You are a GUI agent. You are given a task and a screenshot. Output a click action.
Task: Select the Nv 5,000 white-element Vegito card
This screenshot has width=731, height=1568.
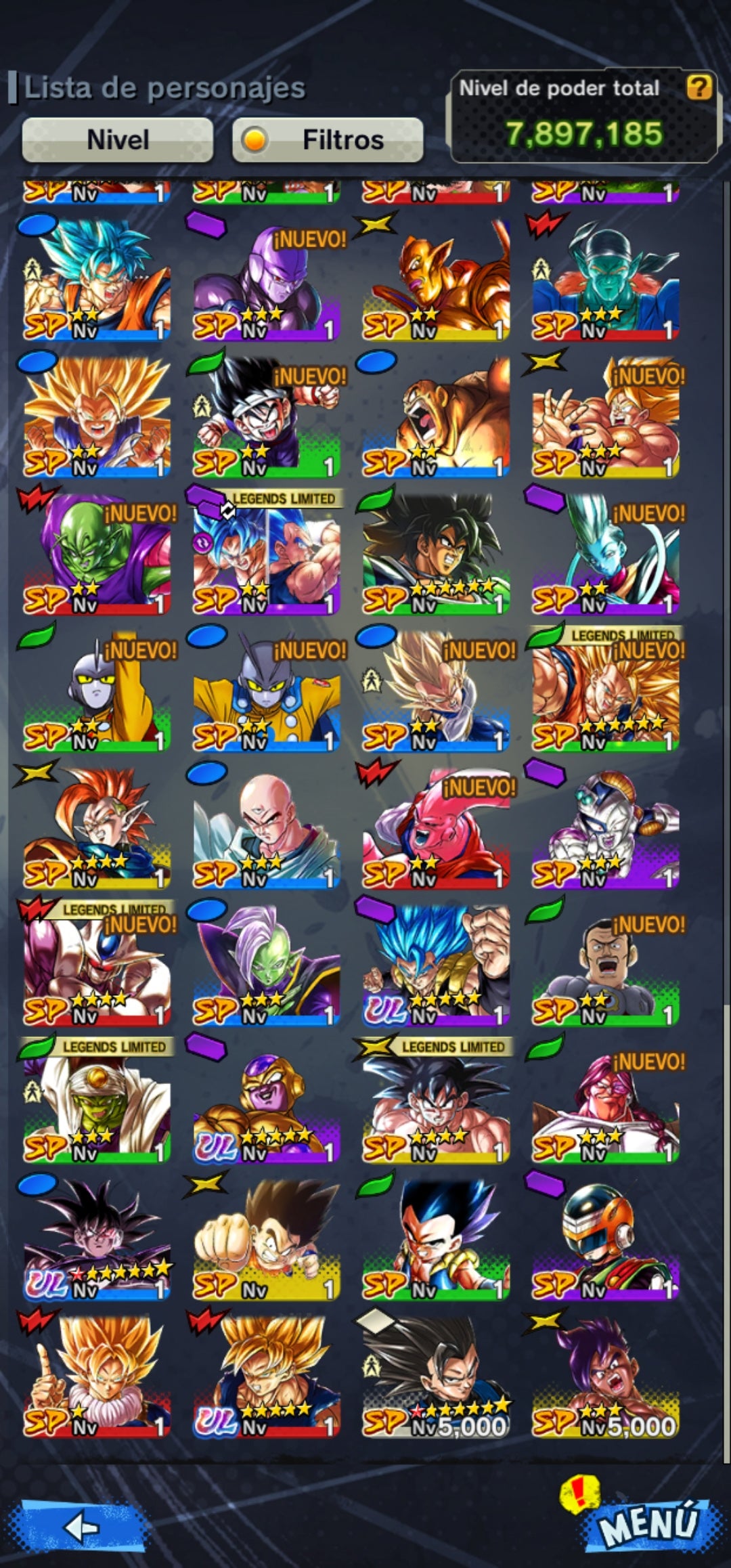(x=436, y=1376)
